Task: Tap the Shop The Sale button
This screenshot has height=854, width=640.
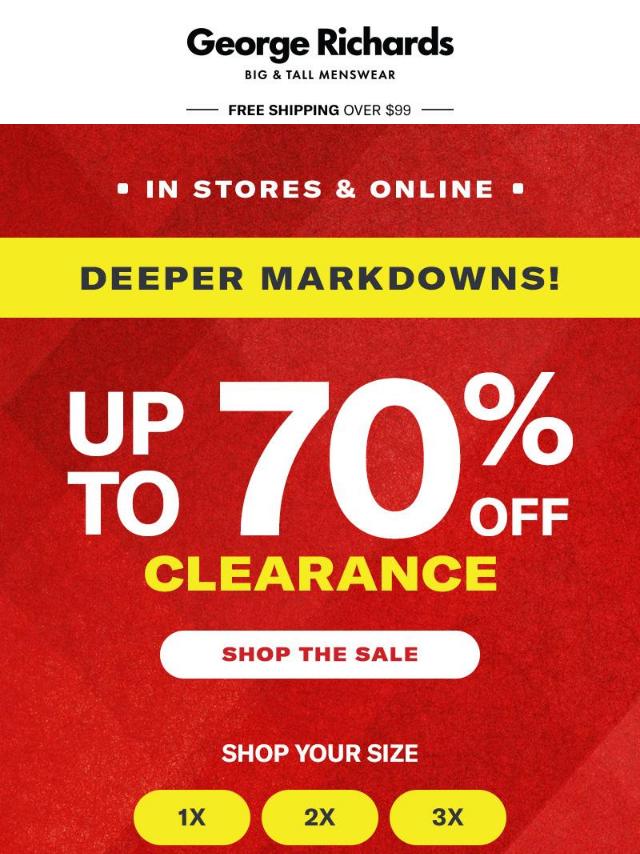Action: [320, 655]
